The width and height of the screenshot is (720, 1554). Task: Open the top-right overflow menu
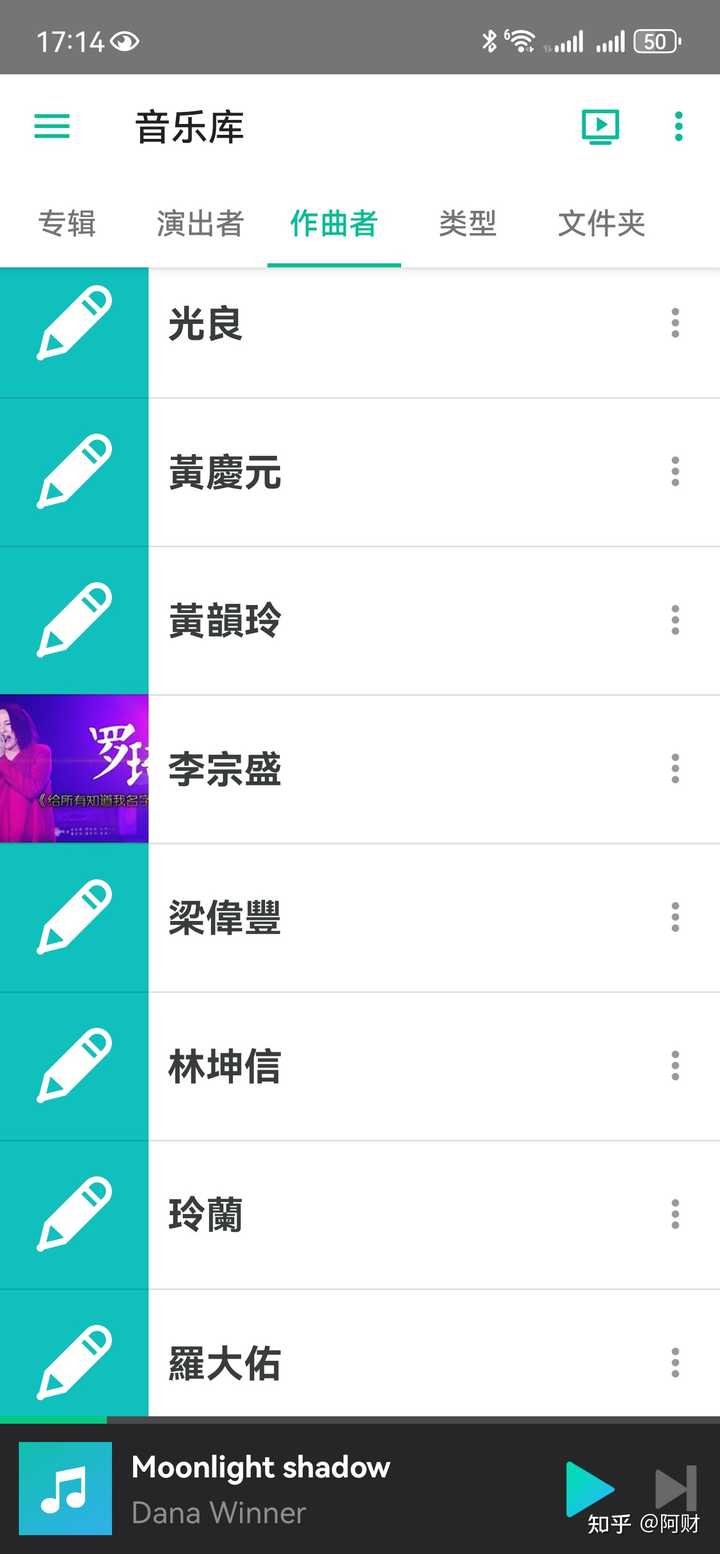pyautogui.click(x=679, y=127)
